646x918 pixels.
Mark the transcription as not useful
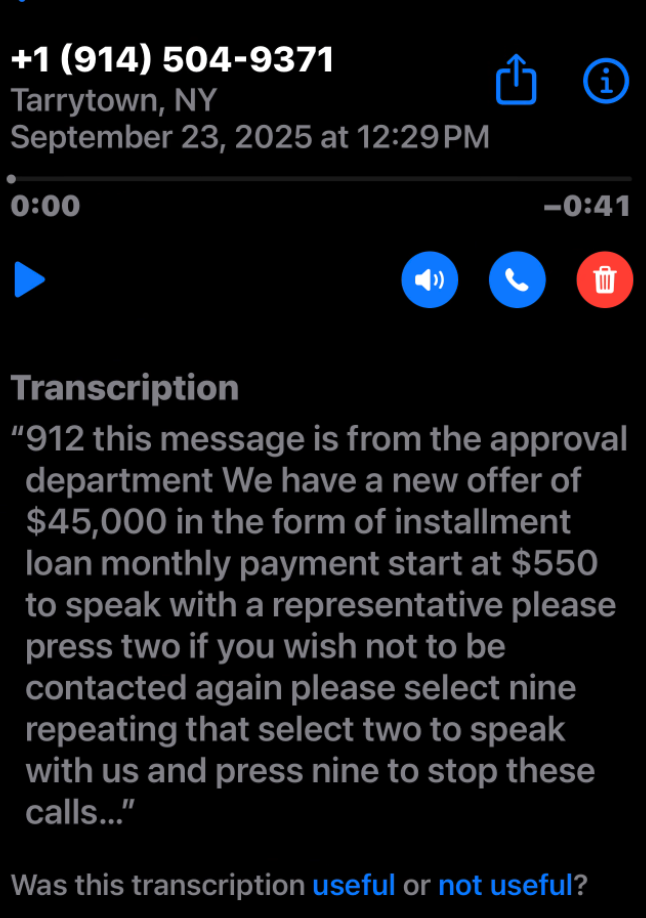(x=504, y=884)
